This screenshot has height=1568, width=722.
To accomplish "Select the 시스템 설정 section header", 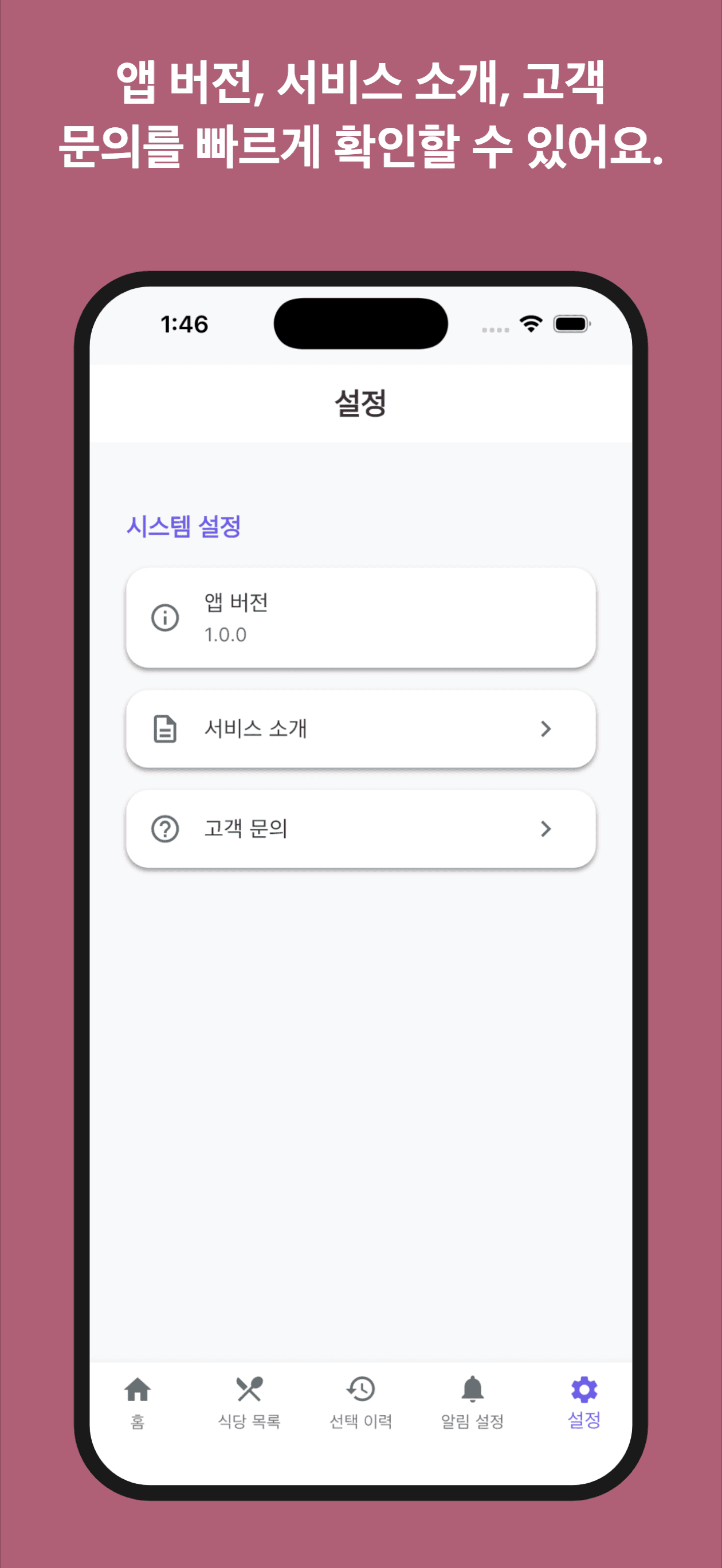I will point(183,527).
